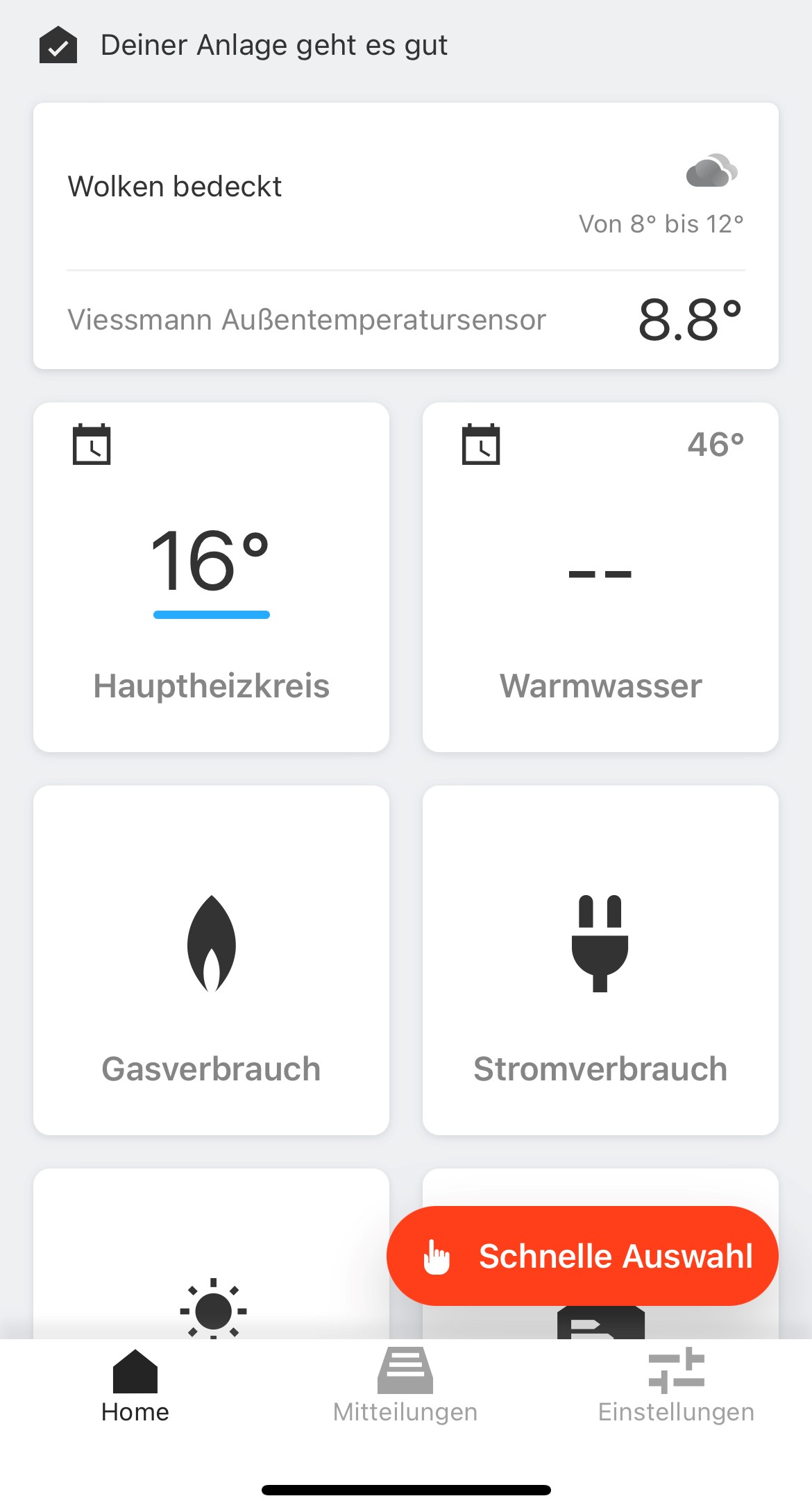View the Gasverbrauch card
Image resolution: width=812 pixels, height=1512 pixels.
[211, 960]
